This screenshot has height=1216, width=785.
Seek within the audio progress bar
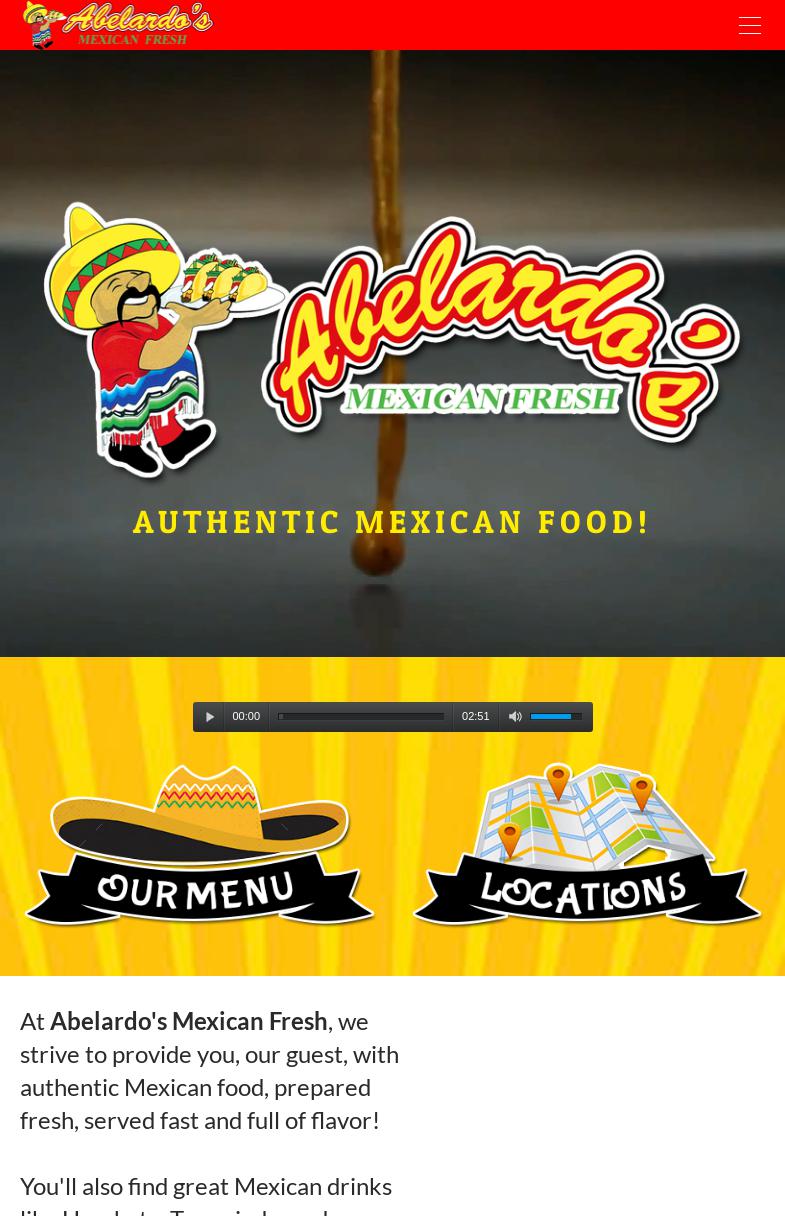[x=361, y=717]
